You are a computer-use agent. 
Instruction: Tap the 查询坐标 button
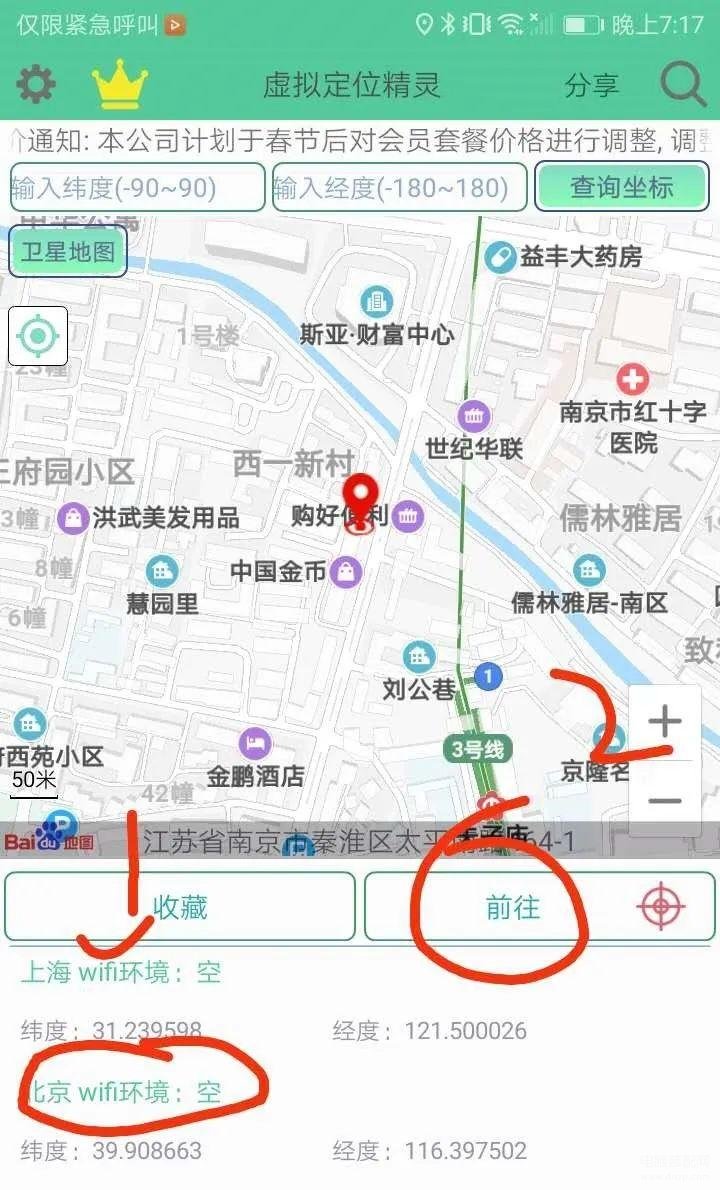point(621,186)
